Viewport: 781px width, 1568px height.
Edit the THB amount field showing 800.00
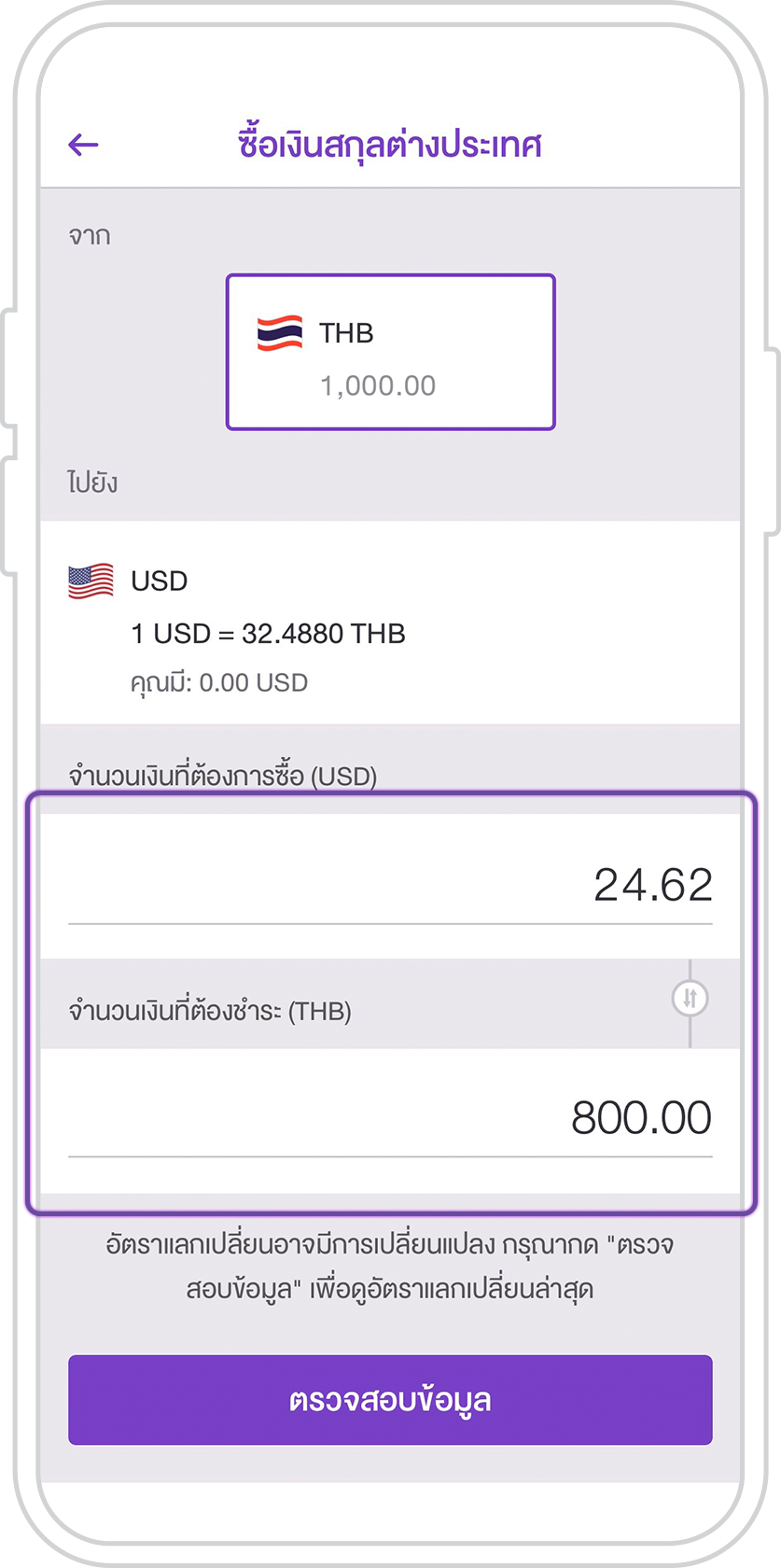(x=390, y=1118)
